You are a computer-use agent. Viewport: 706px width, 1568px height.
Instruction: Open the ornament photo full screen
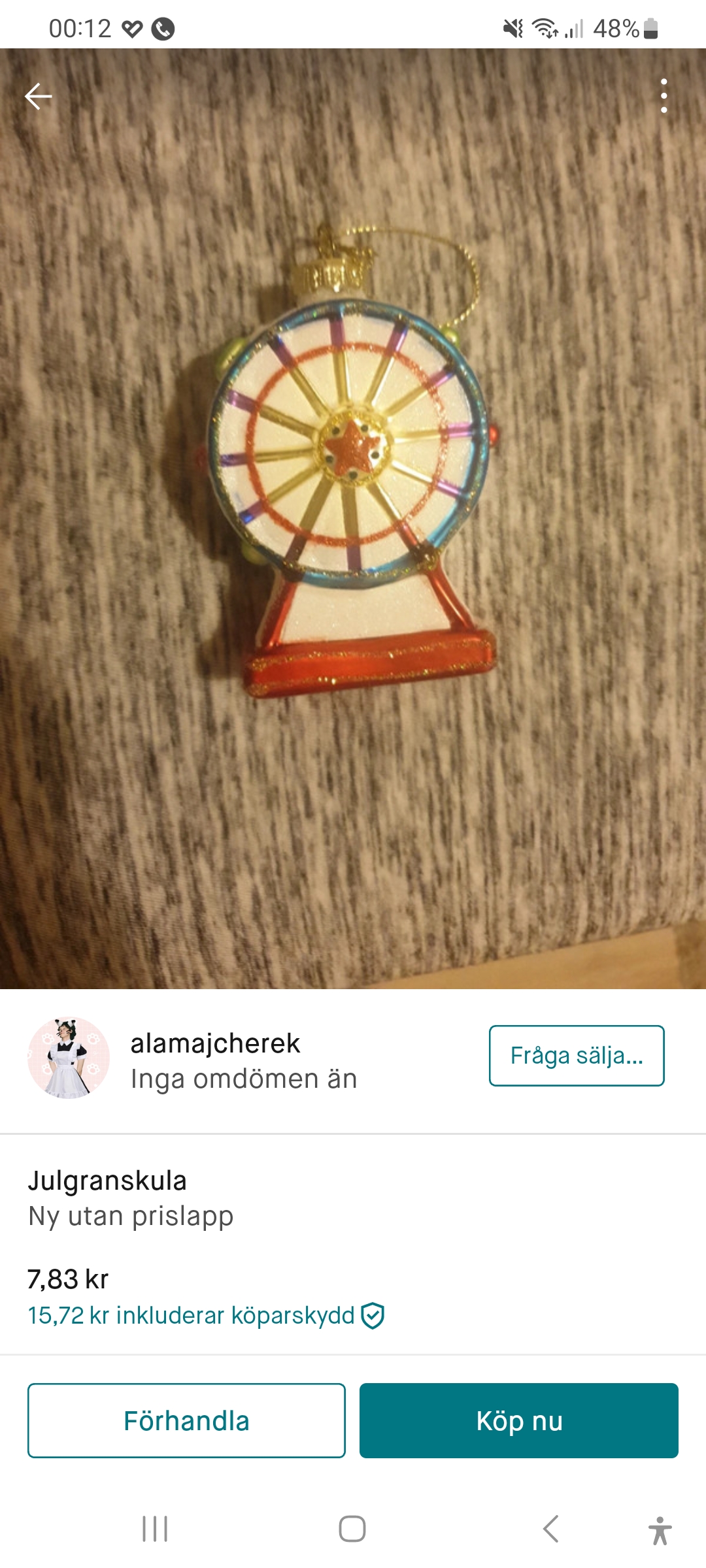click(x=353, y=516)
